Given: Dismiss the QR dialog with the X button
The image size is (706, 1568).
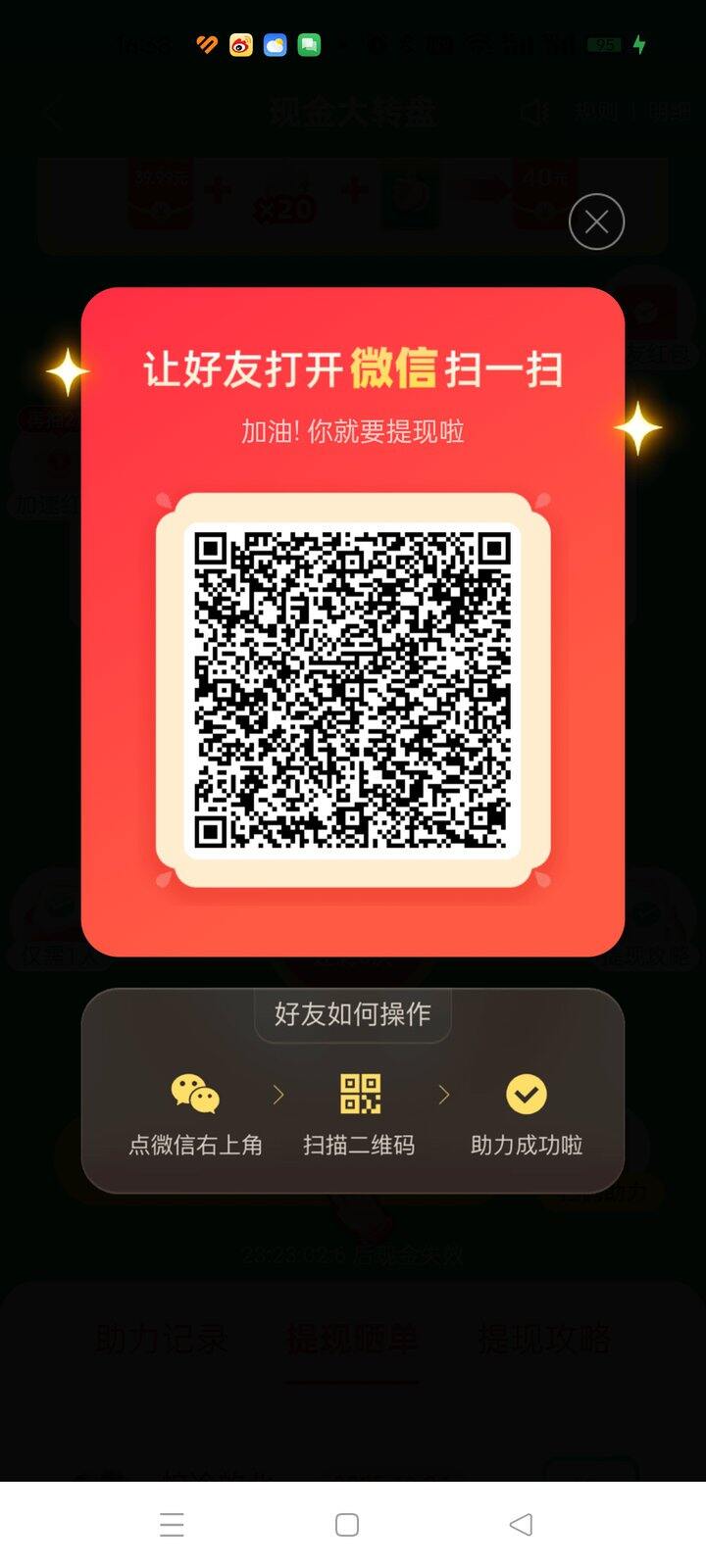Looking at the screenshot, I should tap(595, 221).
